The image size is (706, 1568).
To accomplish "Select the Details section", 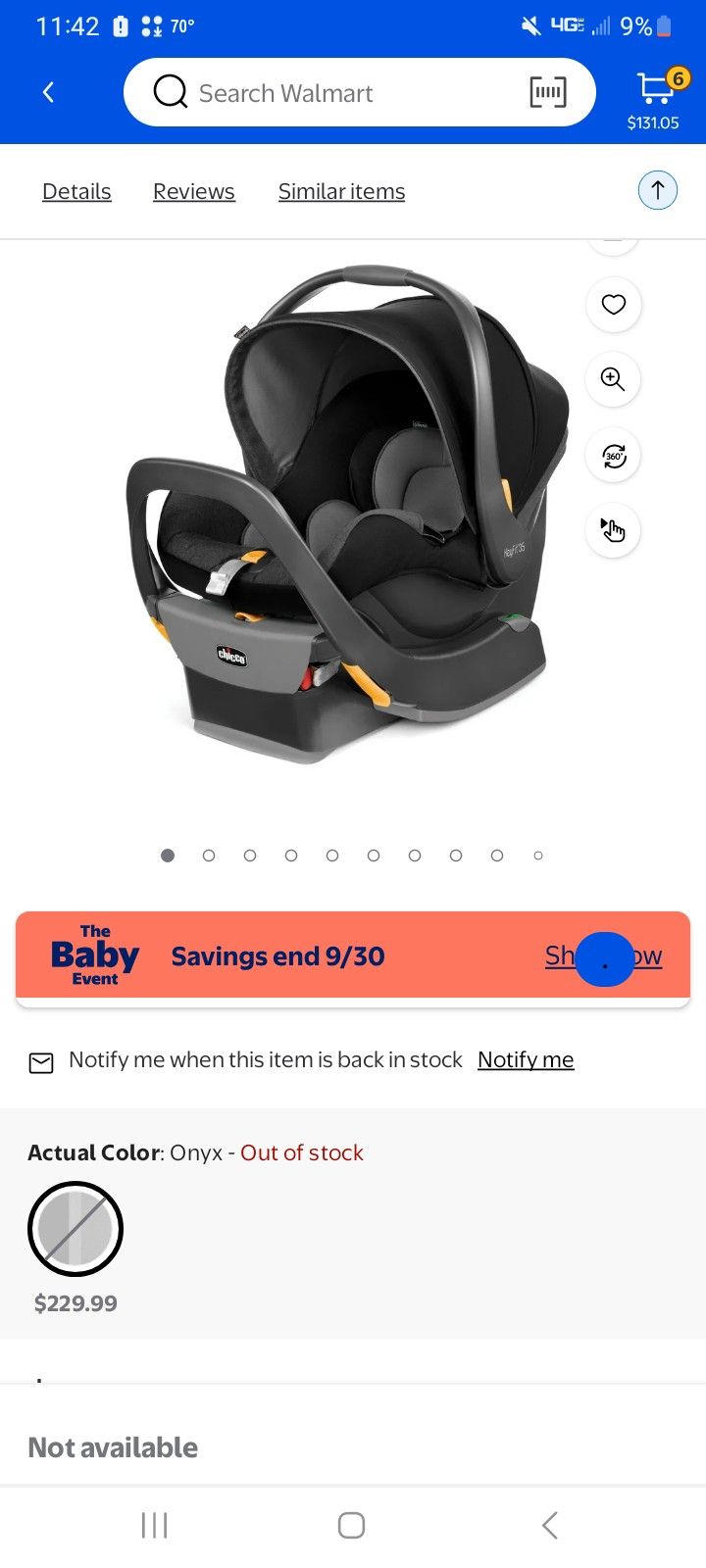I will (x=76, y=191).
